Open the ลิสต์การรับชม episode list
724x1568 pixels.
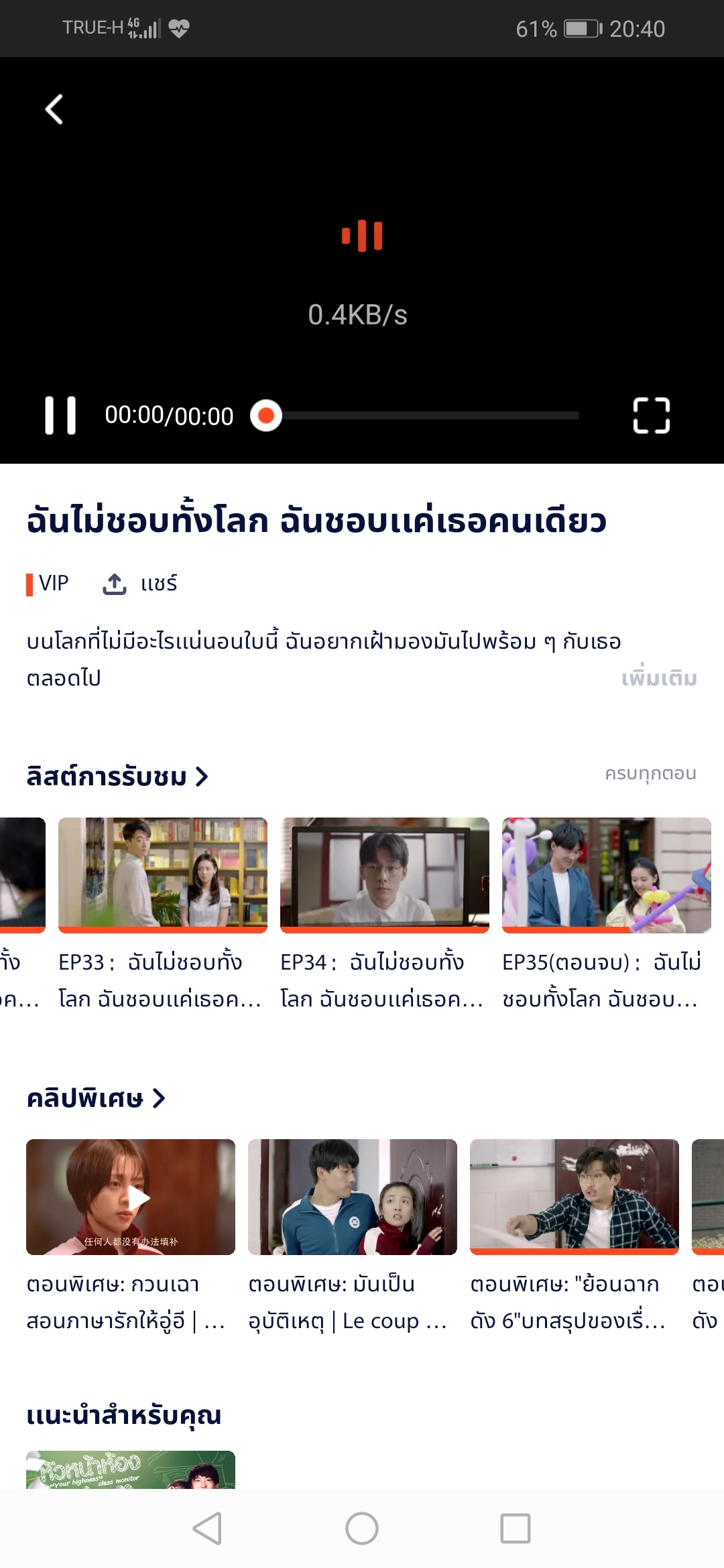coord(117,777)
